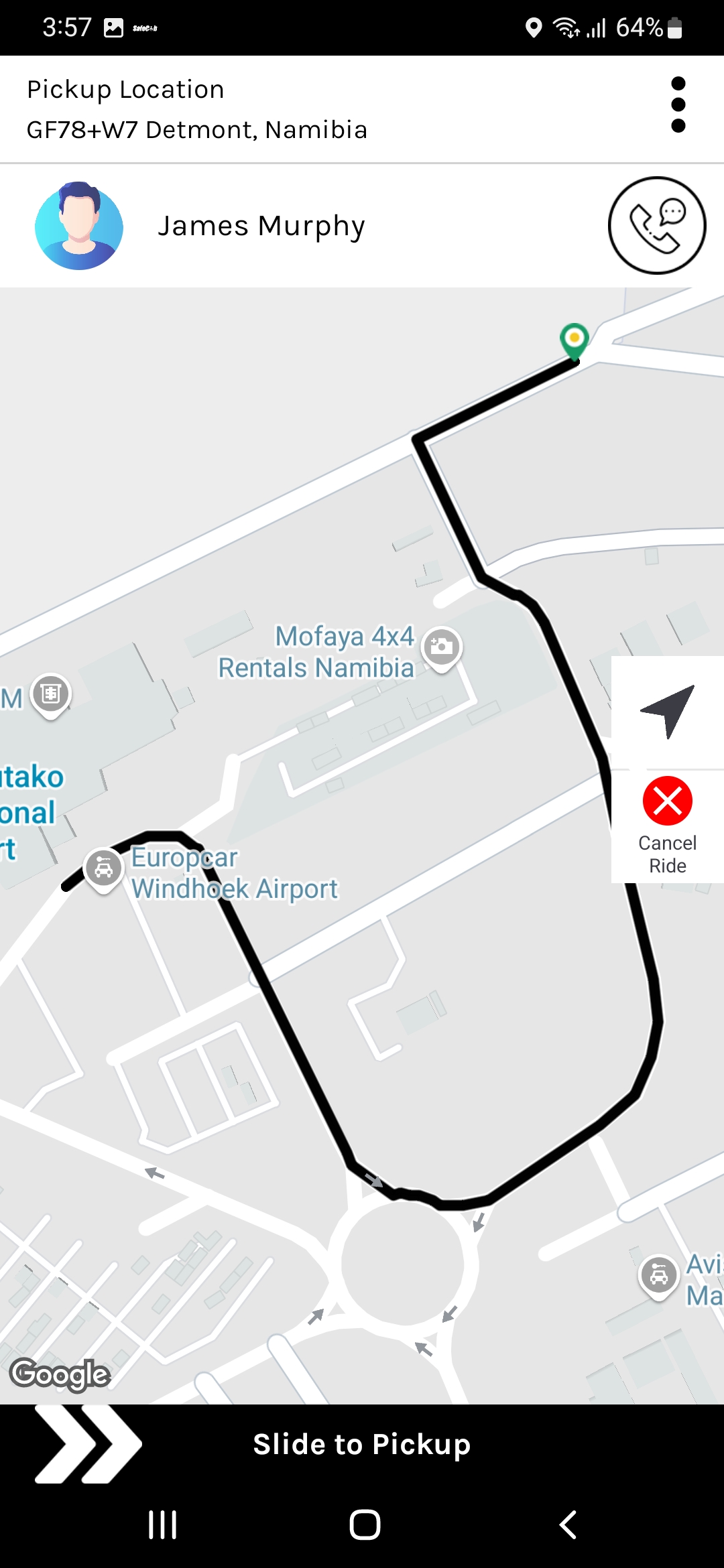This screenshot has width=724, height=1568.
Task: Call or message James Murphy
Action: pos(657,225)
